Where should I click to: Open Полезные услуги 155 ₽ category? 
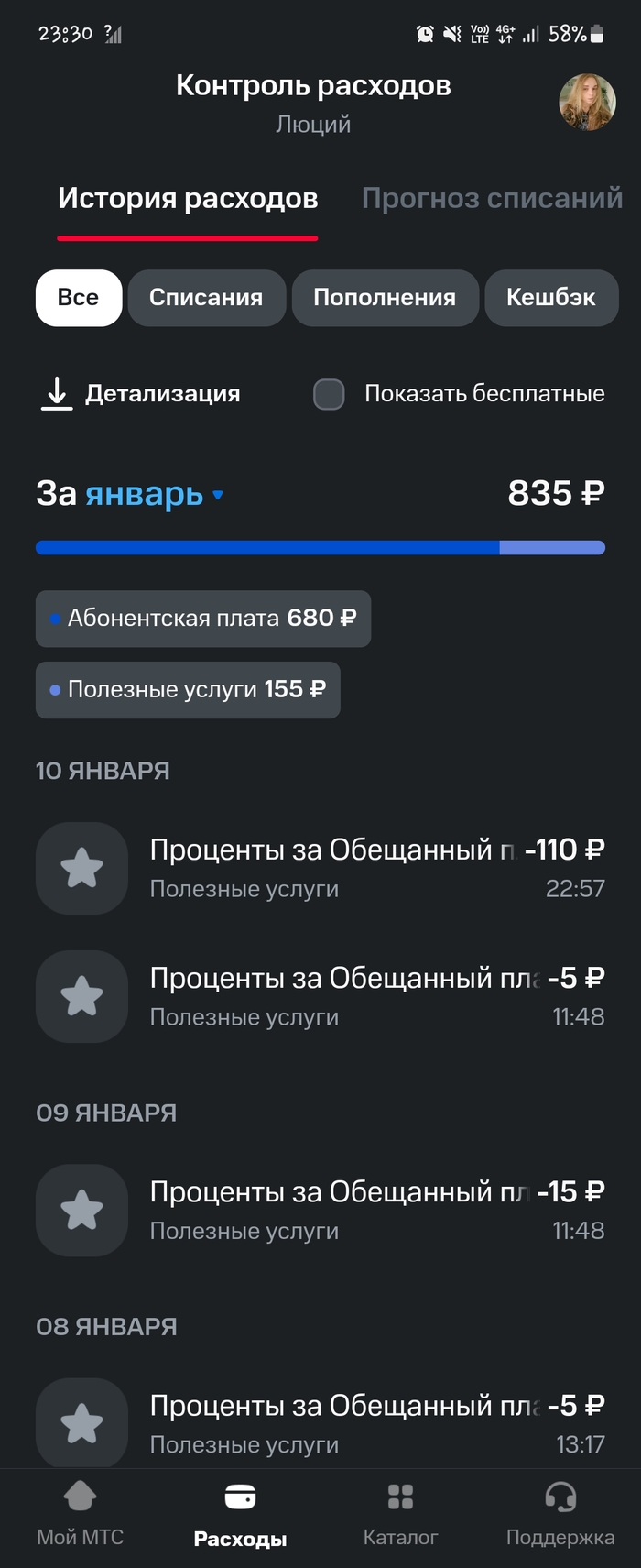[x=188, y=689]
